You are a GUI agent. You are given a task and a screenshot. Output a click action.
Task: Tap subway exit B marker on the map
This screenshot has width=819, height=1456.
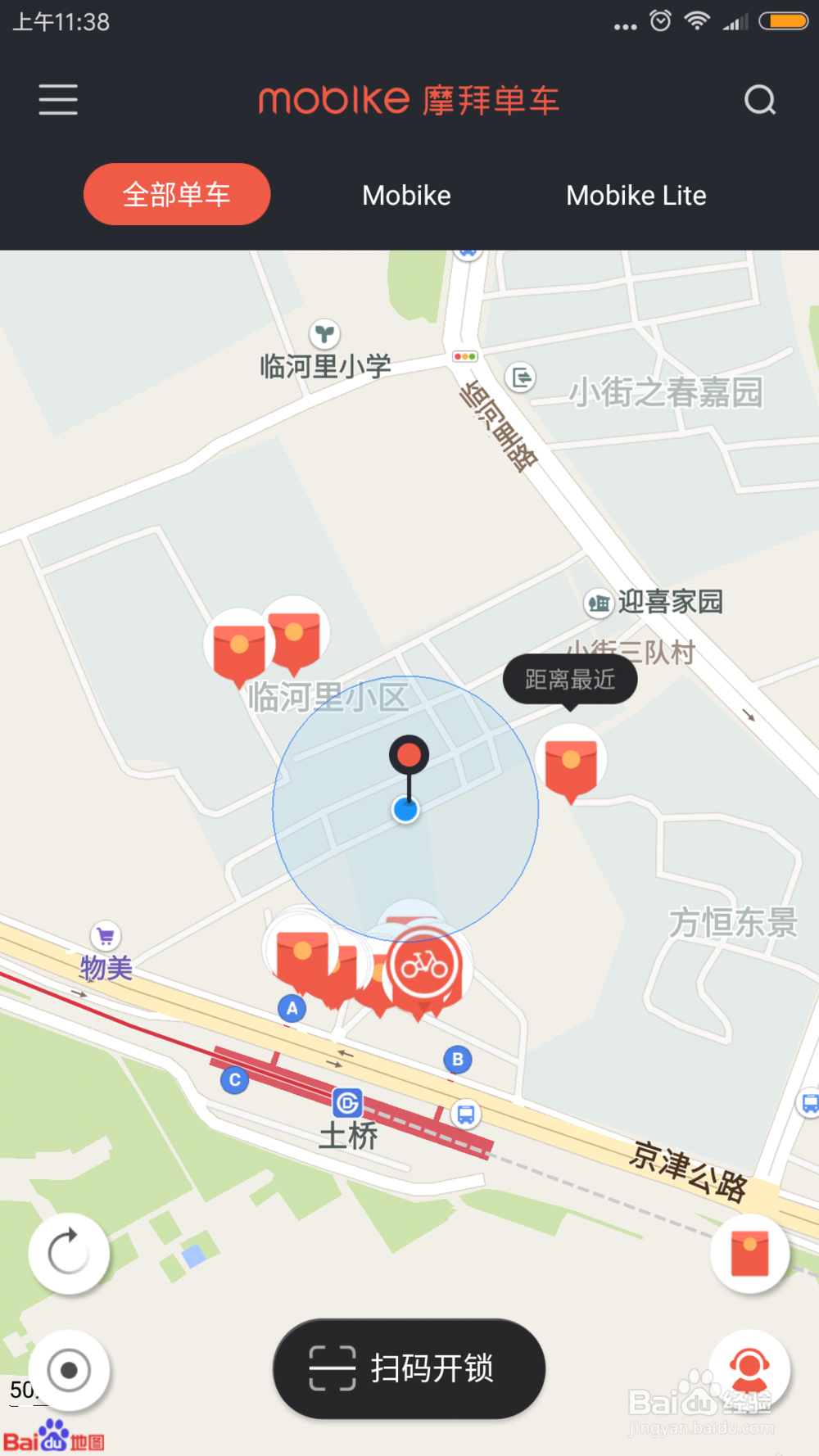(x=458, y=1059)
